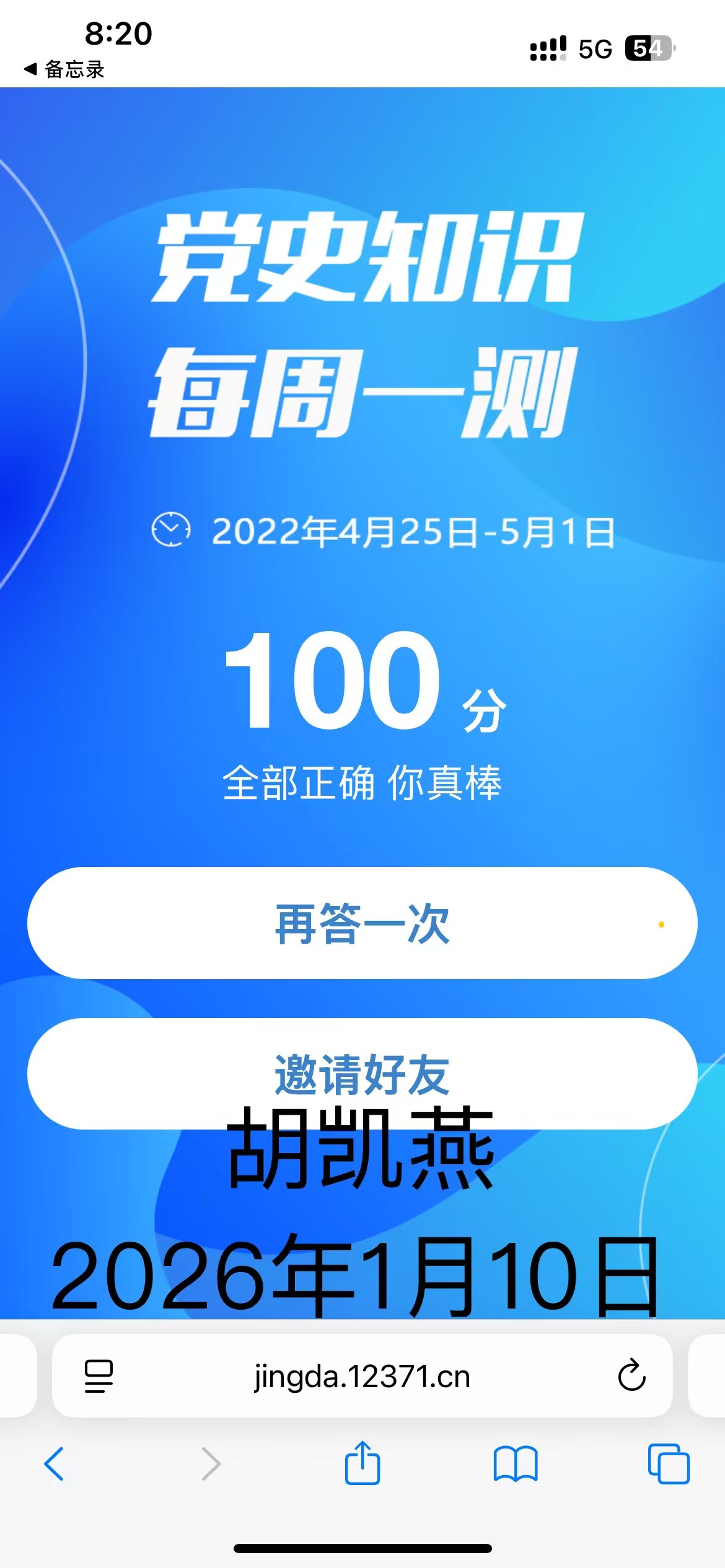Reload the current webpage
The width and height of the screenshot is (725, 1568).
[x=631, y=1376]
